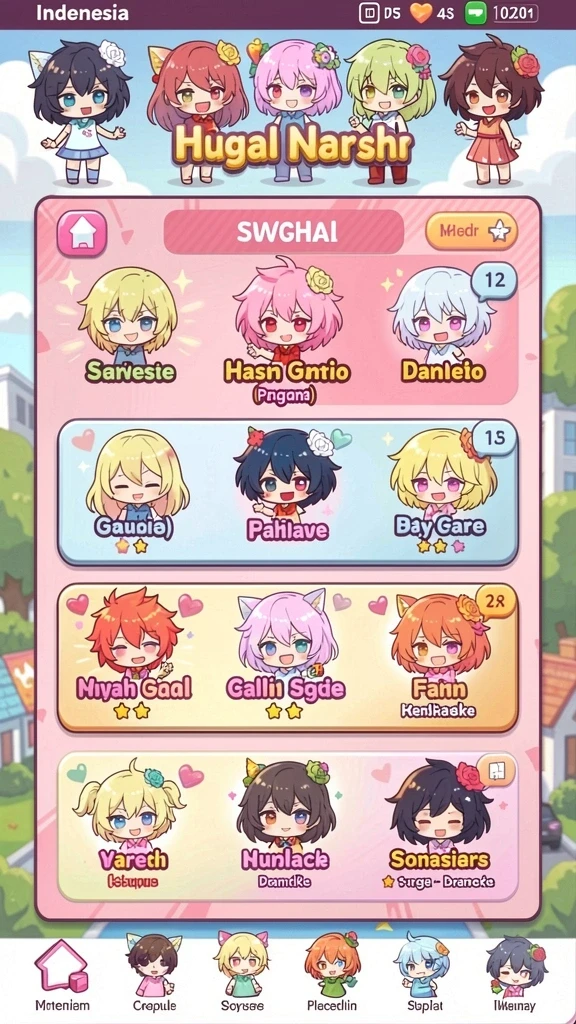Switch to the Placedlin tab
576x1024 pixels.
pyautogui.click(x=332, y=976)
